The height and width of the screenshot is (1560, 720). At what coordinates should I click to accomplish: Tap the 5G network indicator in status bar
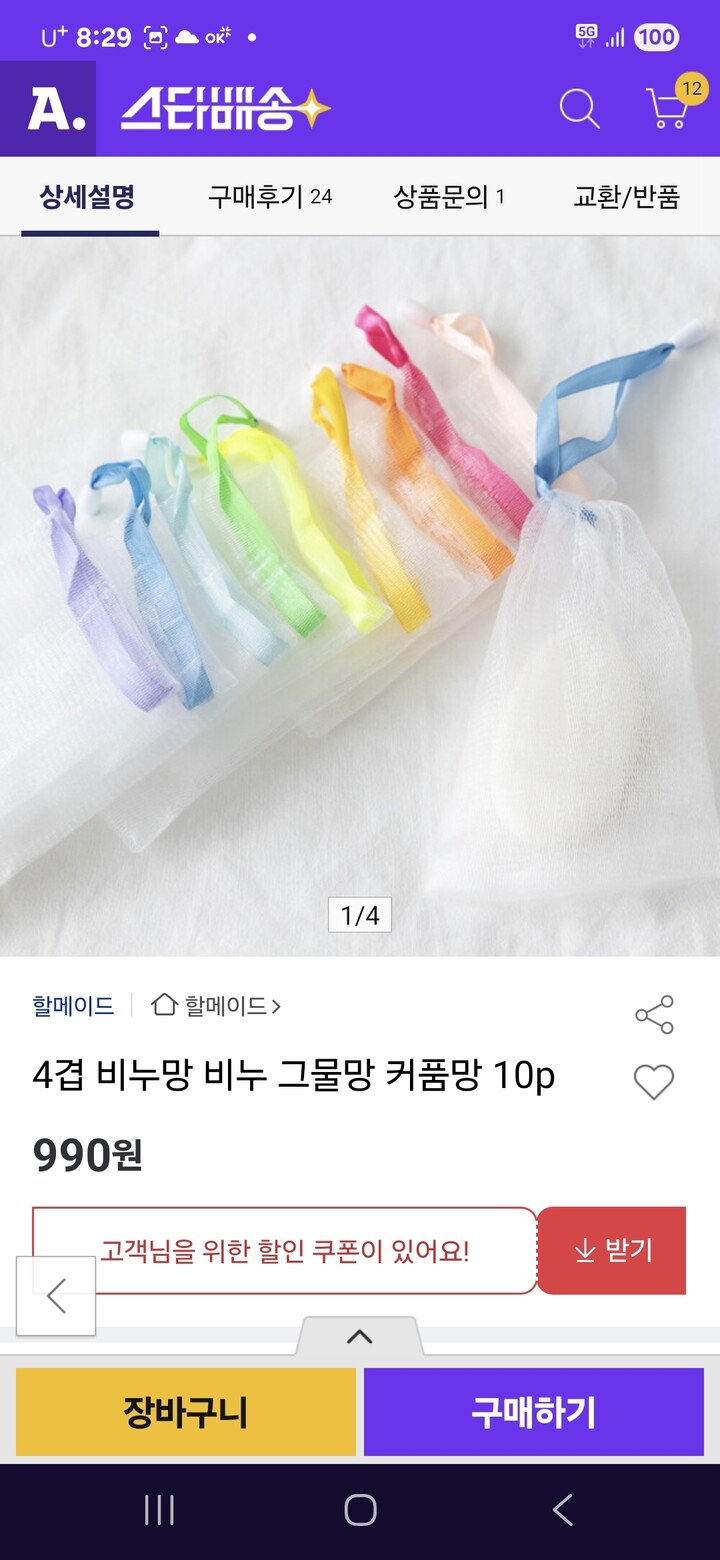584,34
